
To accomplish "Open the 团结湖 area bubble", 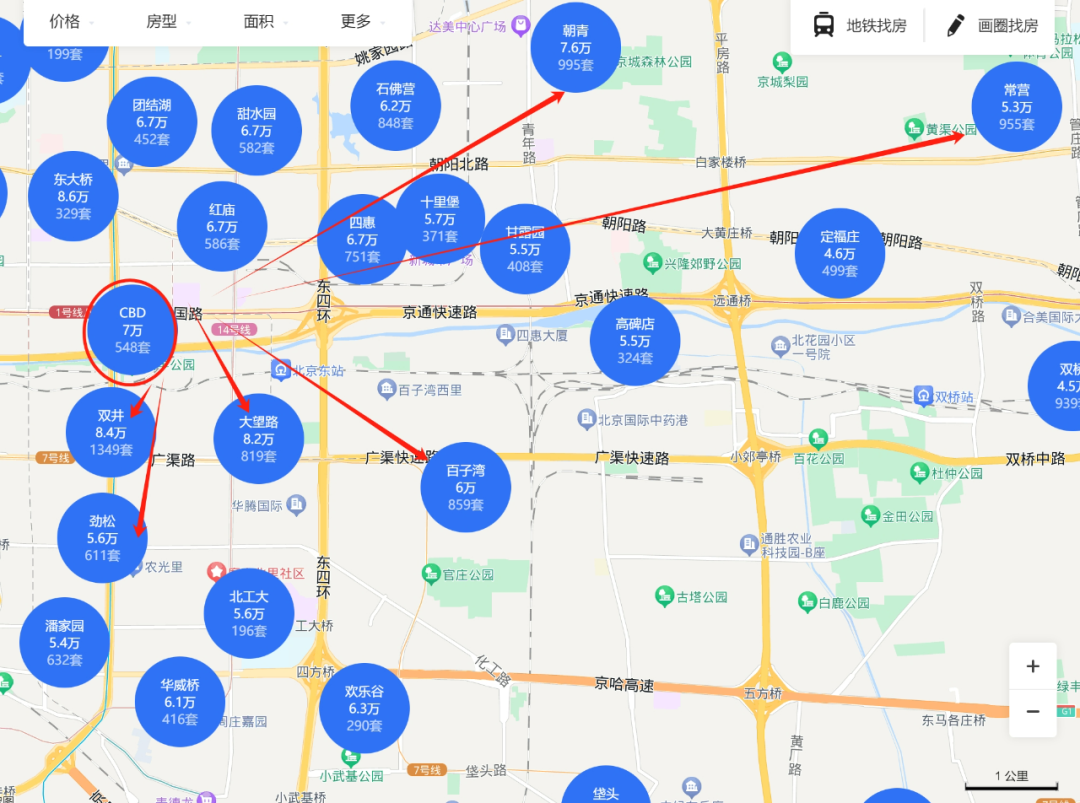I will pyautogui.click(x=152, y=121).
